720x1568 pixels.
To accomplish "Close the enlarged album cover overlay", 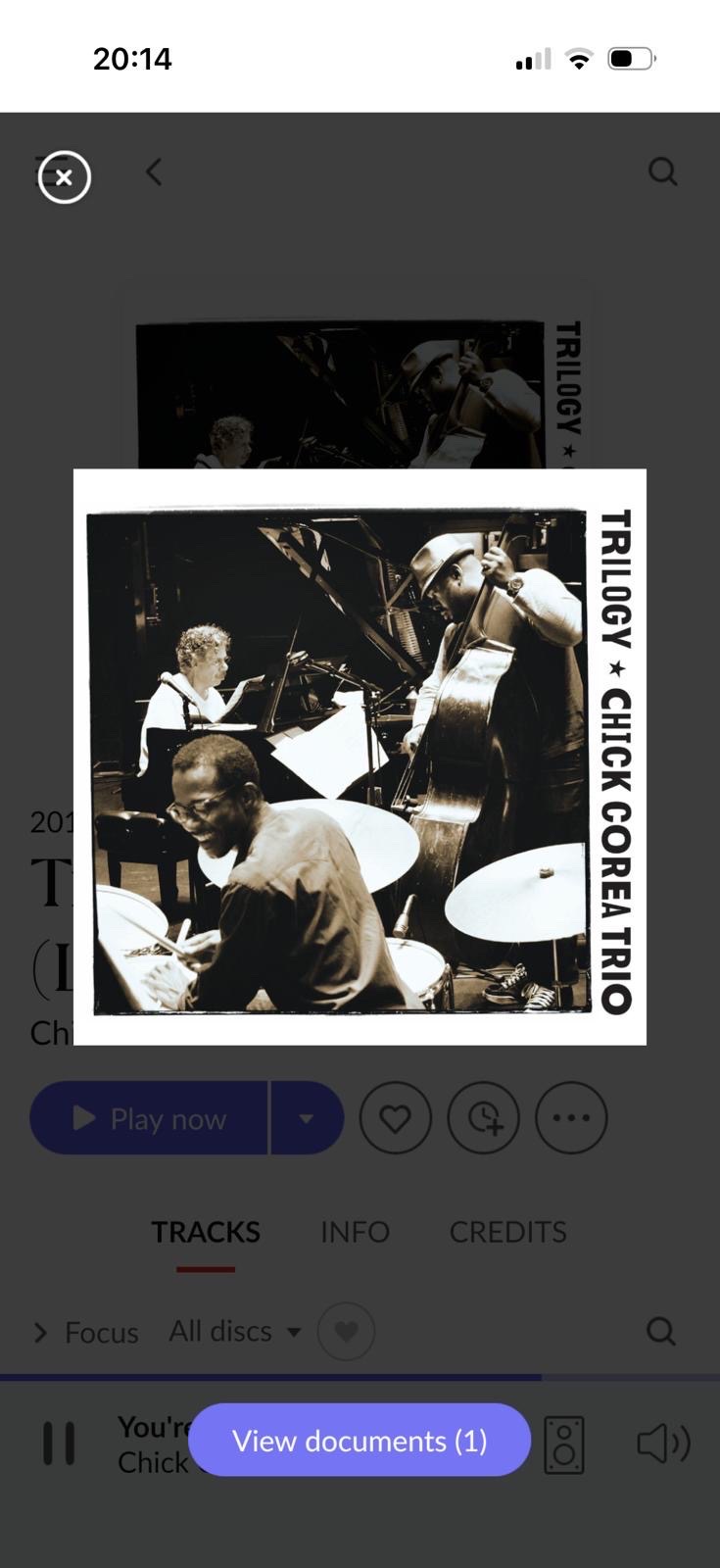I will point(65,177).
